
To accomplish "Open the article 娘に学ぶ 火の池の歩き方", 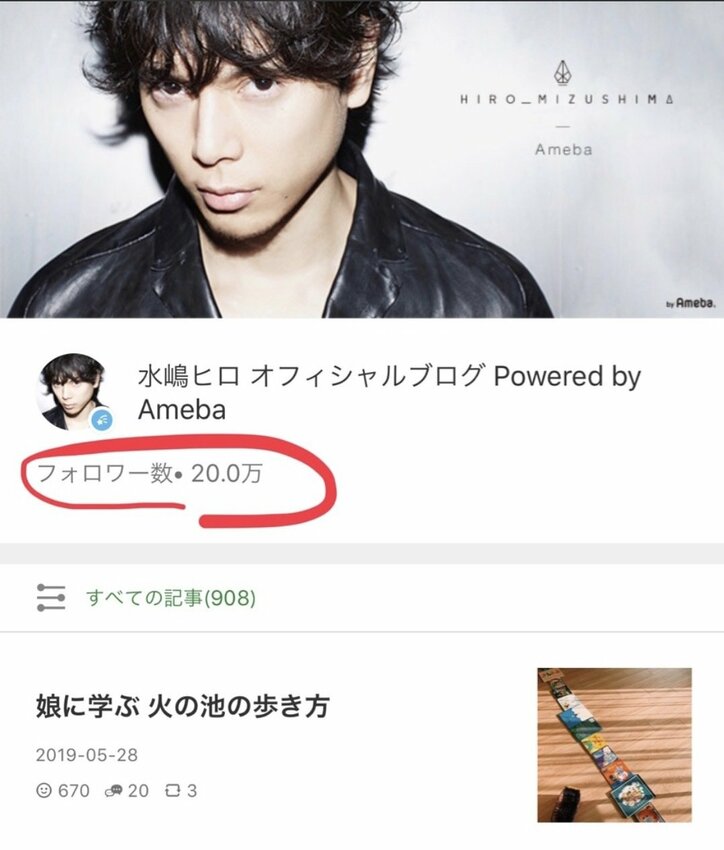I will [182, 707].
